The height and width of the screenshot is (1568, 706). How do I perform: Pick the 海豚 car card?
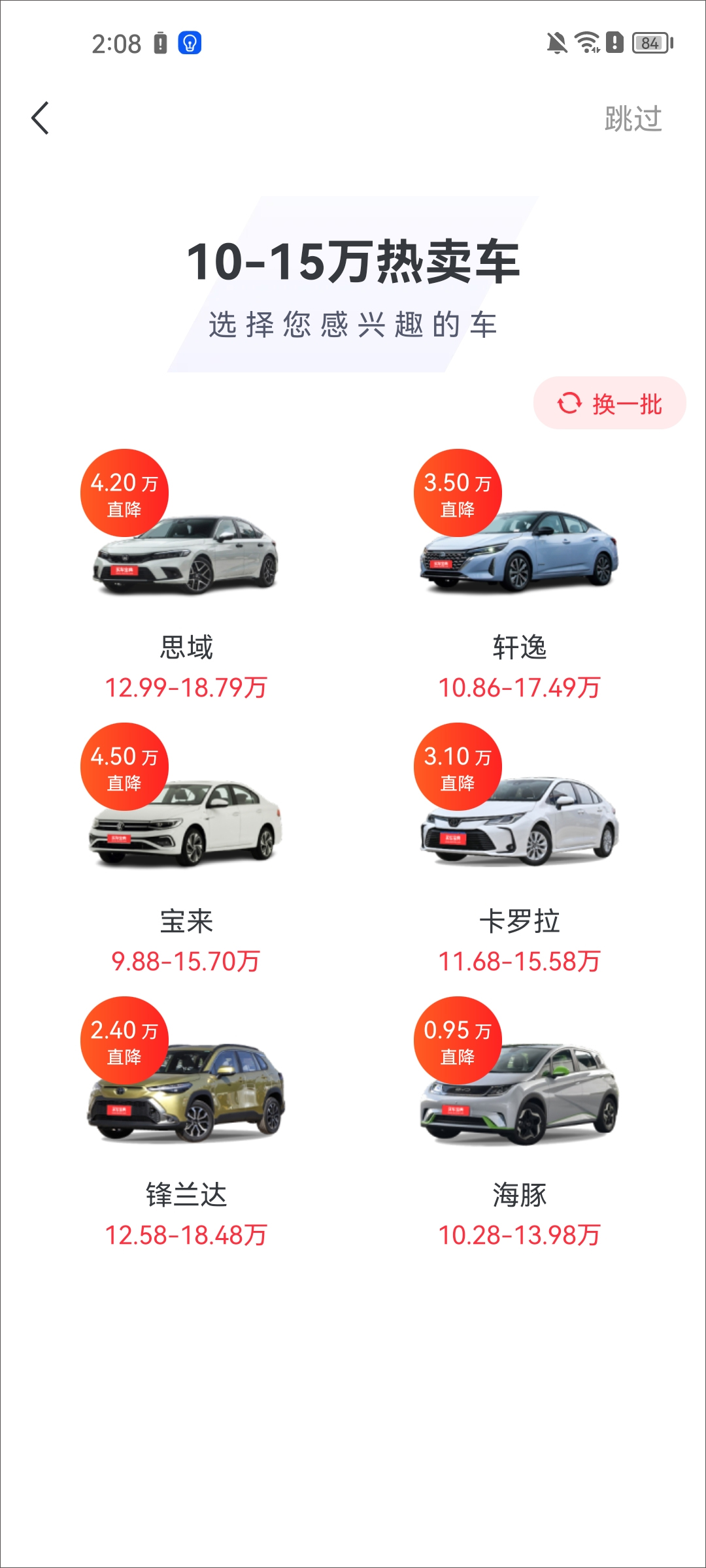tap(519, 1122)
